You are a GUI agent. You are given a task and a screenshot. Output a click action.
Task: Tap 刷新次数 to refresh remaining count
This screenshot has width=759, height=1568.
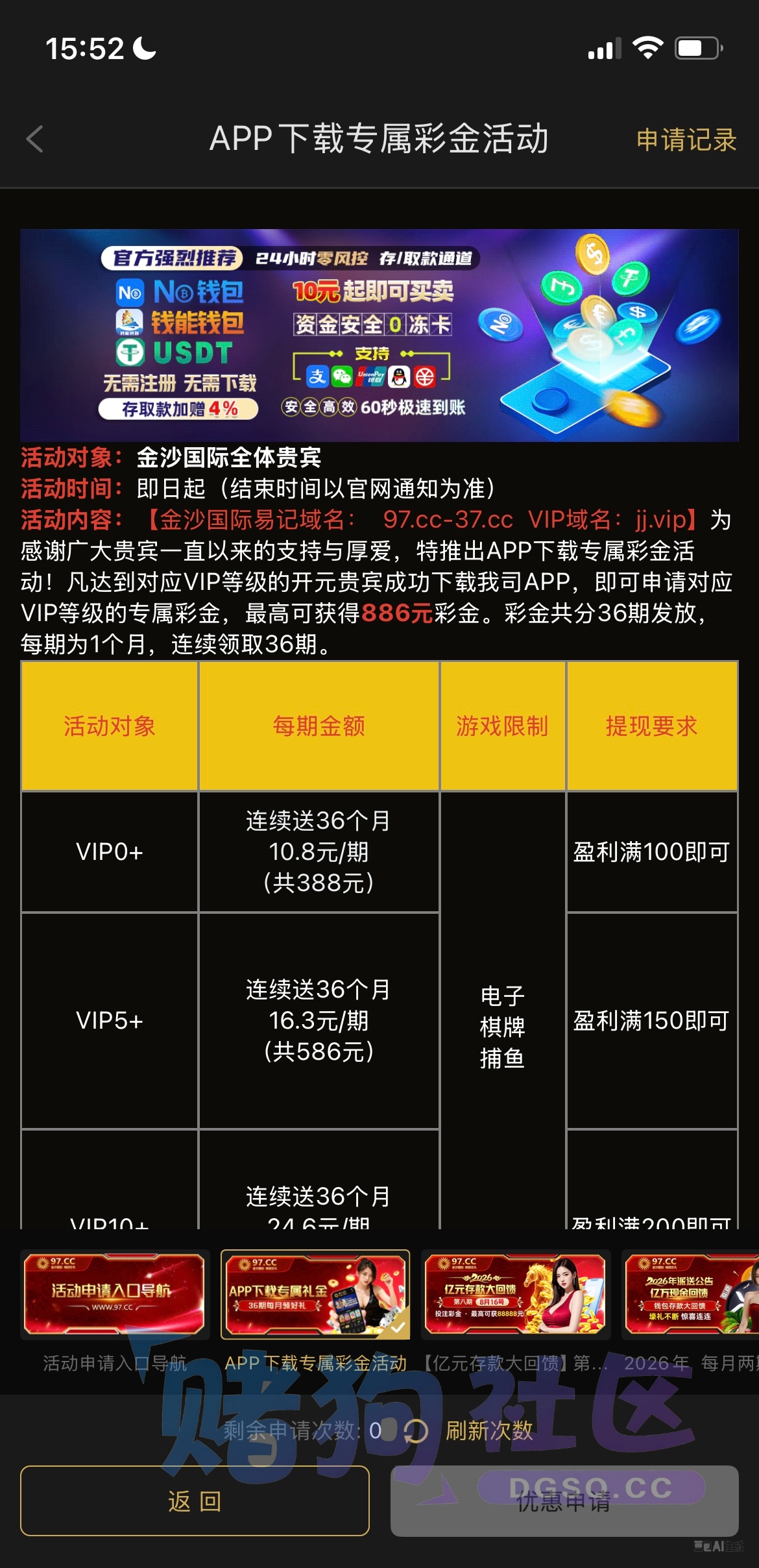click(x=489, y=1430)
